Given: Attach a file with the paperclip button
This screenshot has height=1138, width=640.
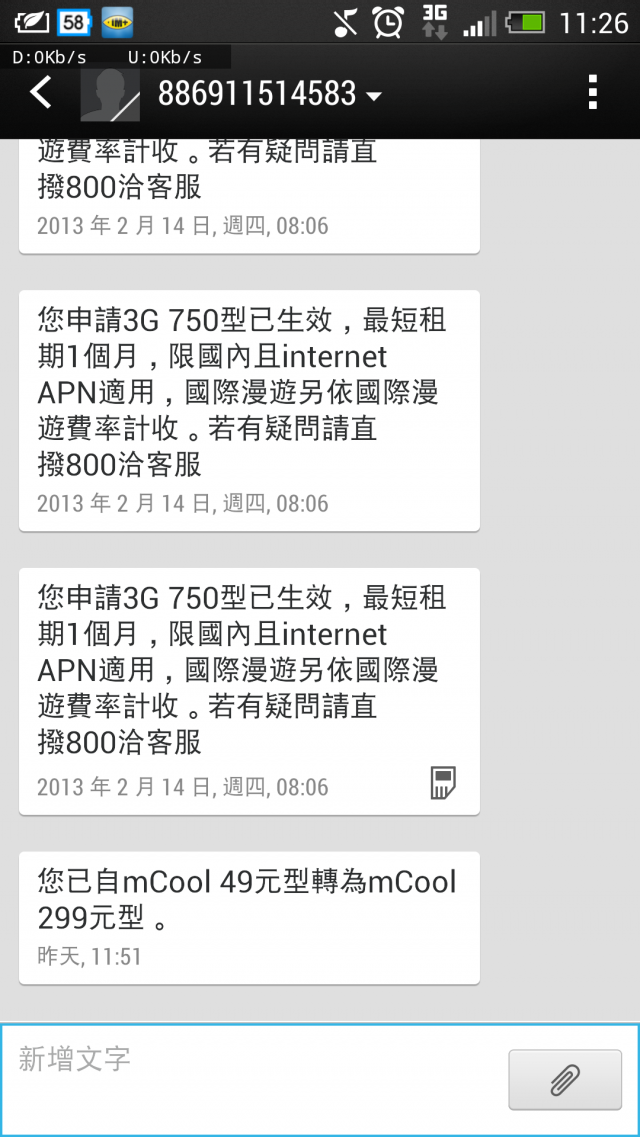Looking at the screenshot, I should [565, 1079].
